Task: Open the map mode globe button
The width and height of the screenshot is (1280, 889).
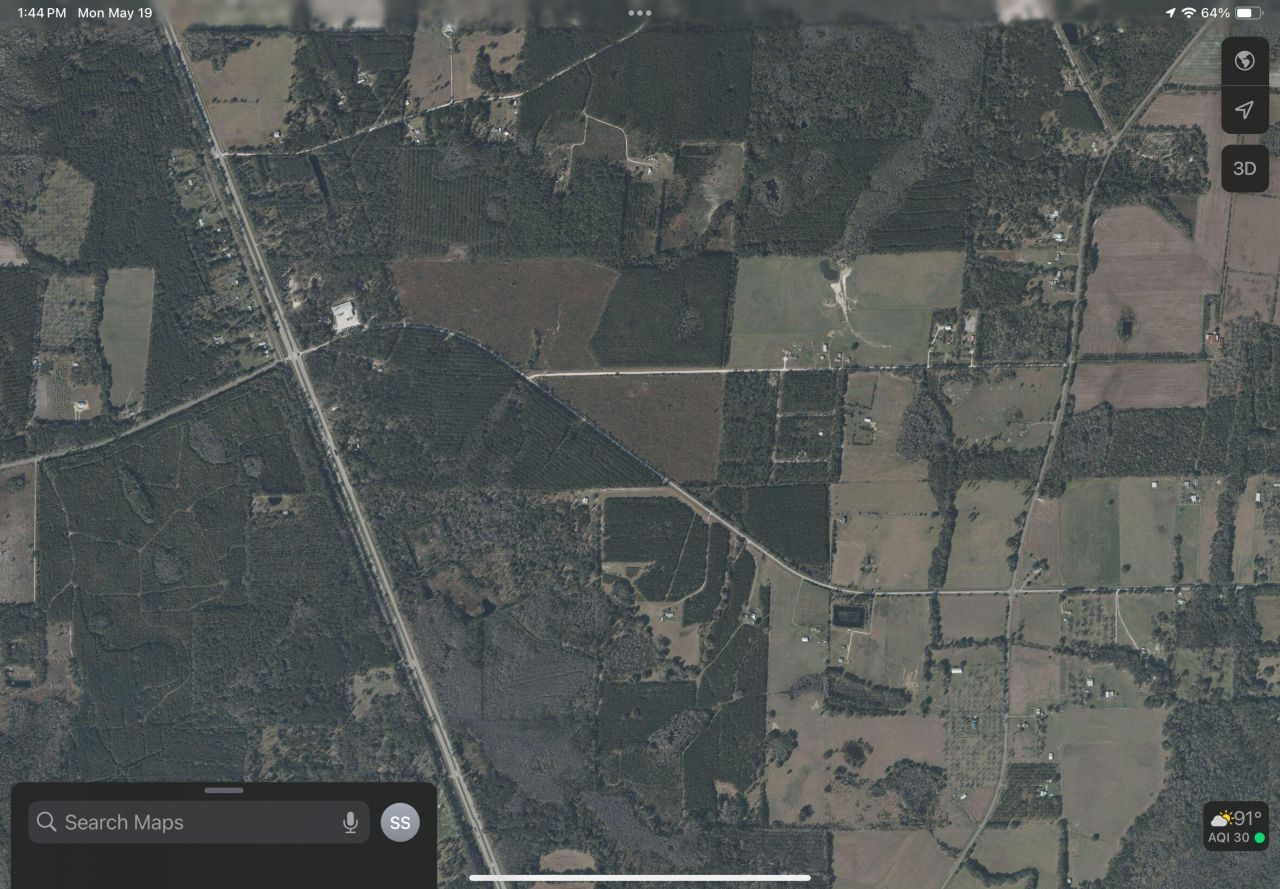Action: pyautogui.click(x=1244, y=61)
